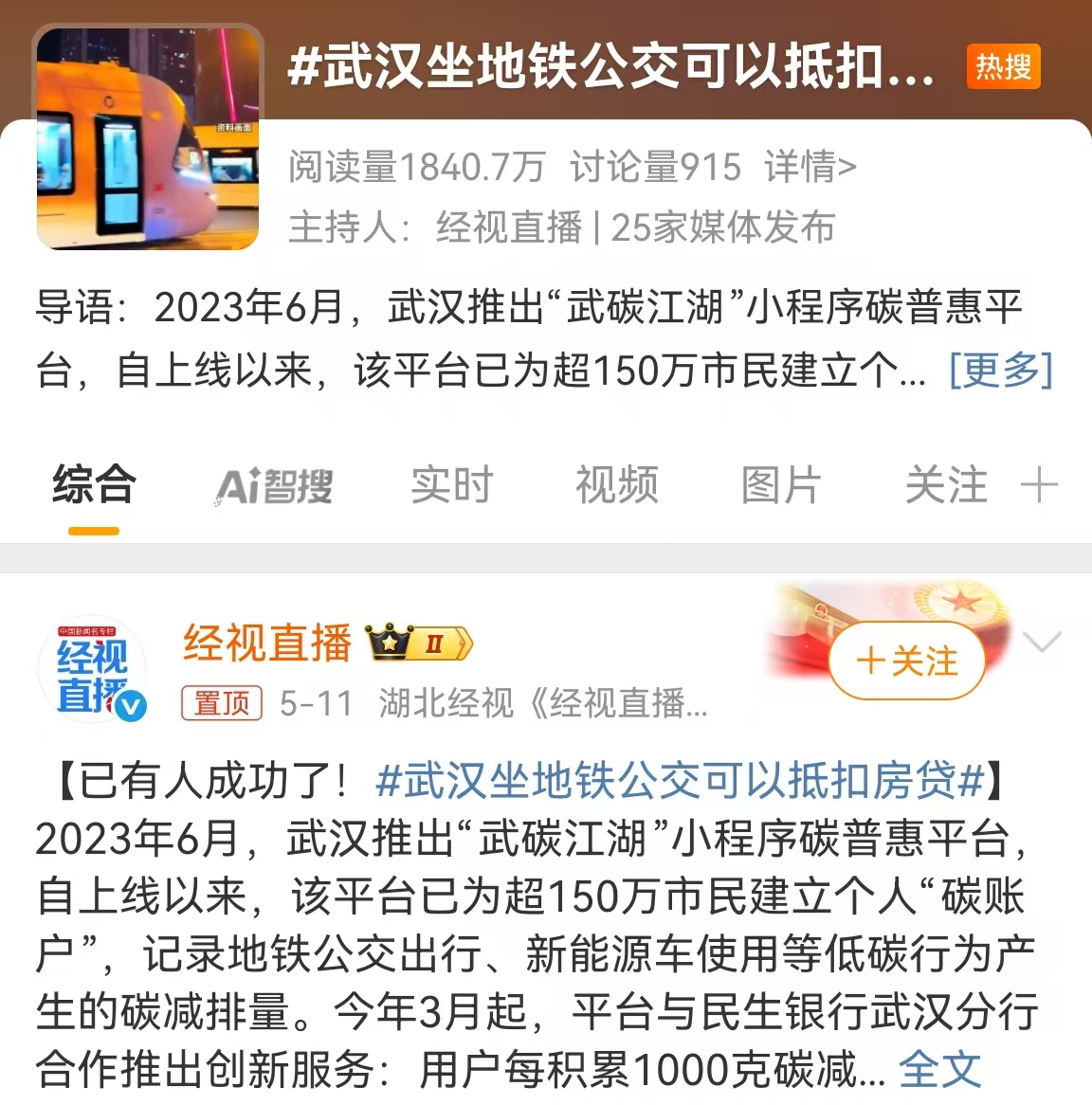Open host 经视直播 in the topic header
Viewport: 1092px width, 1105px height.
point(508,227)
